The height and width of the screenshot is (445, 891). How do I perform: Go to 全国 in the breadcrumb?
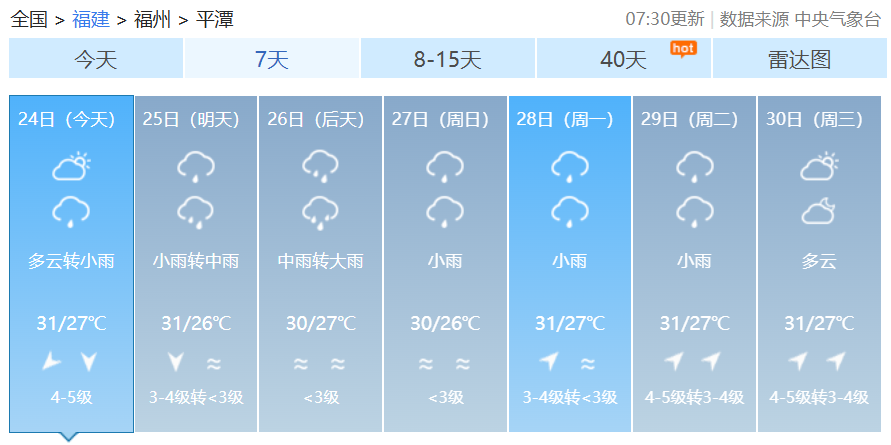click(29, 19)
